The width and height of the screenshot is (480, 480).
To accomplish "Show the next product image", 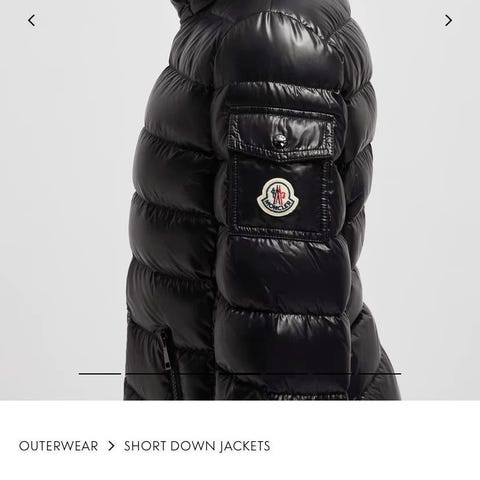I will (x=448, y=21).
